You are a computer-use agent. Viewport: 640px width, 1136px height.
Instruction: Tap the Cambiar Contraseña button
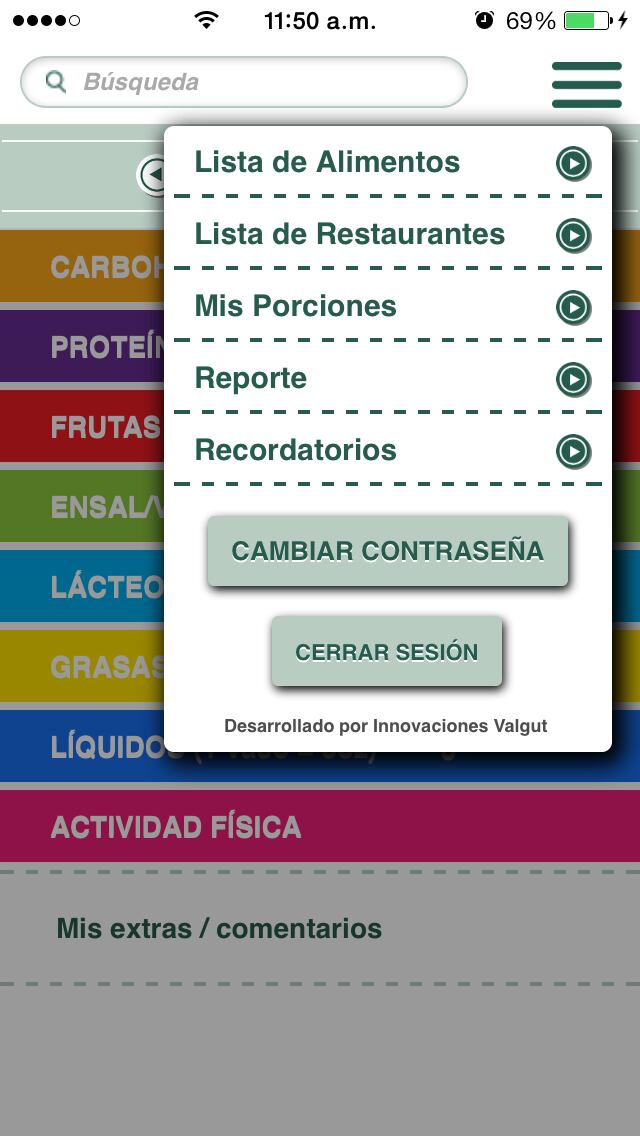click(388, 551)
